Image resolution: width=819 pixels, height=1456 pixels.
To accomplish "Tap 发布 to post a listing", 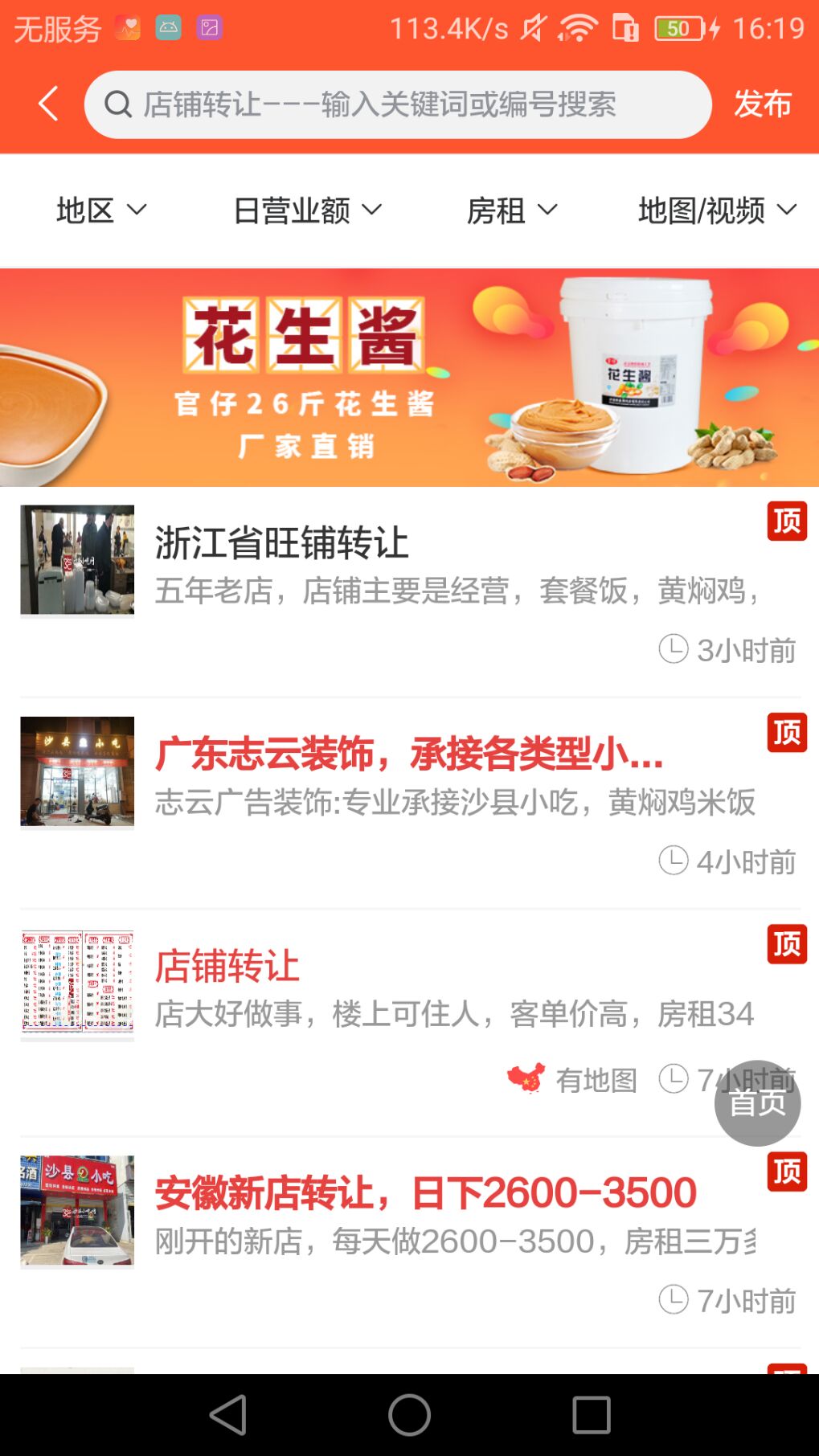I will pos(762,104).
